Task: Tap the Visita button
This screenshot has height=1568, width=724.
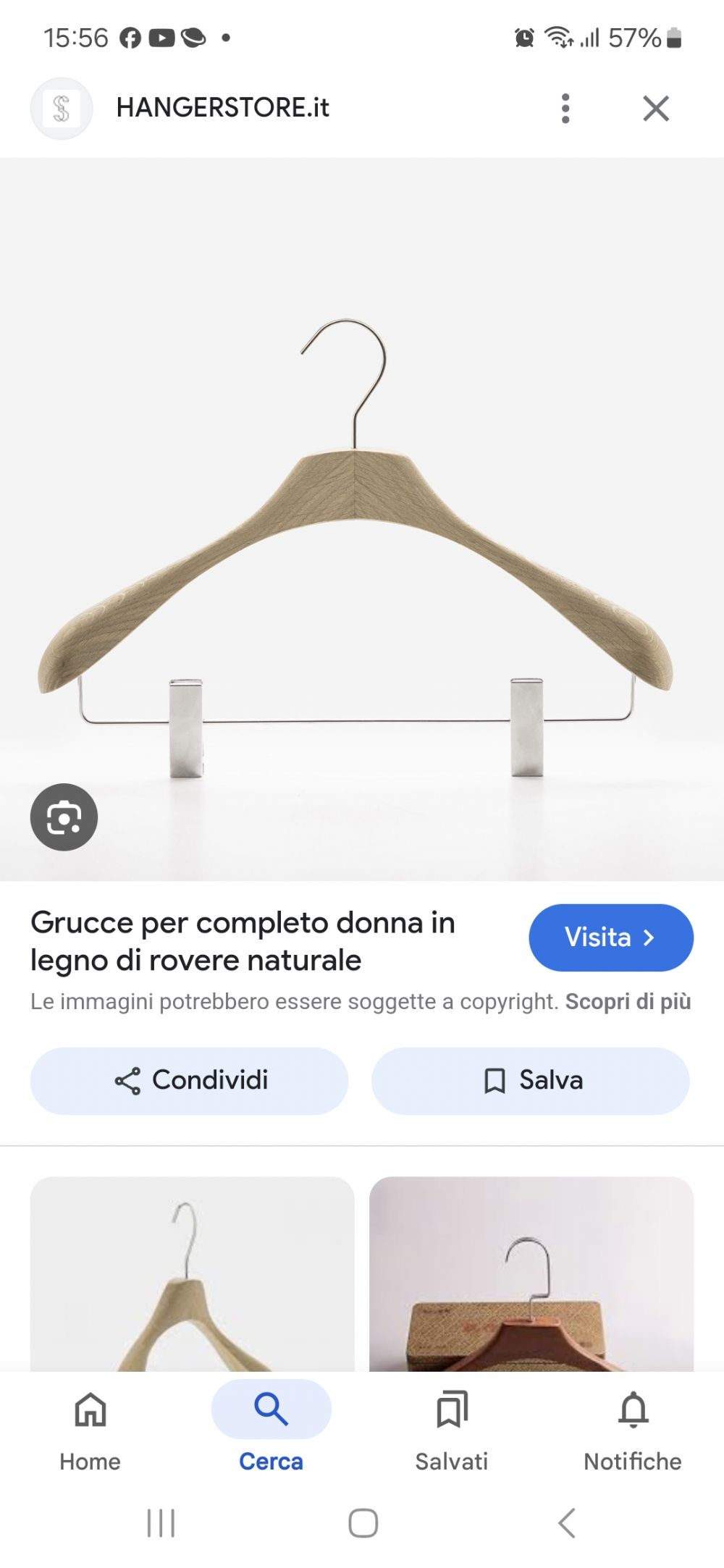Action: click(611, 937)
